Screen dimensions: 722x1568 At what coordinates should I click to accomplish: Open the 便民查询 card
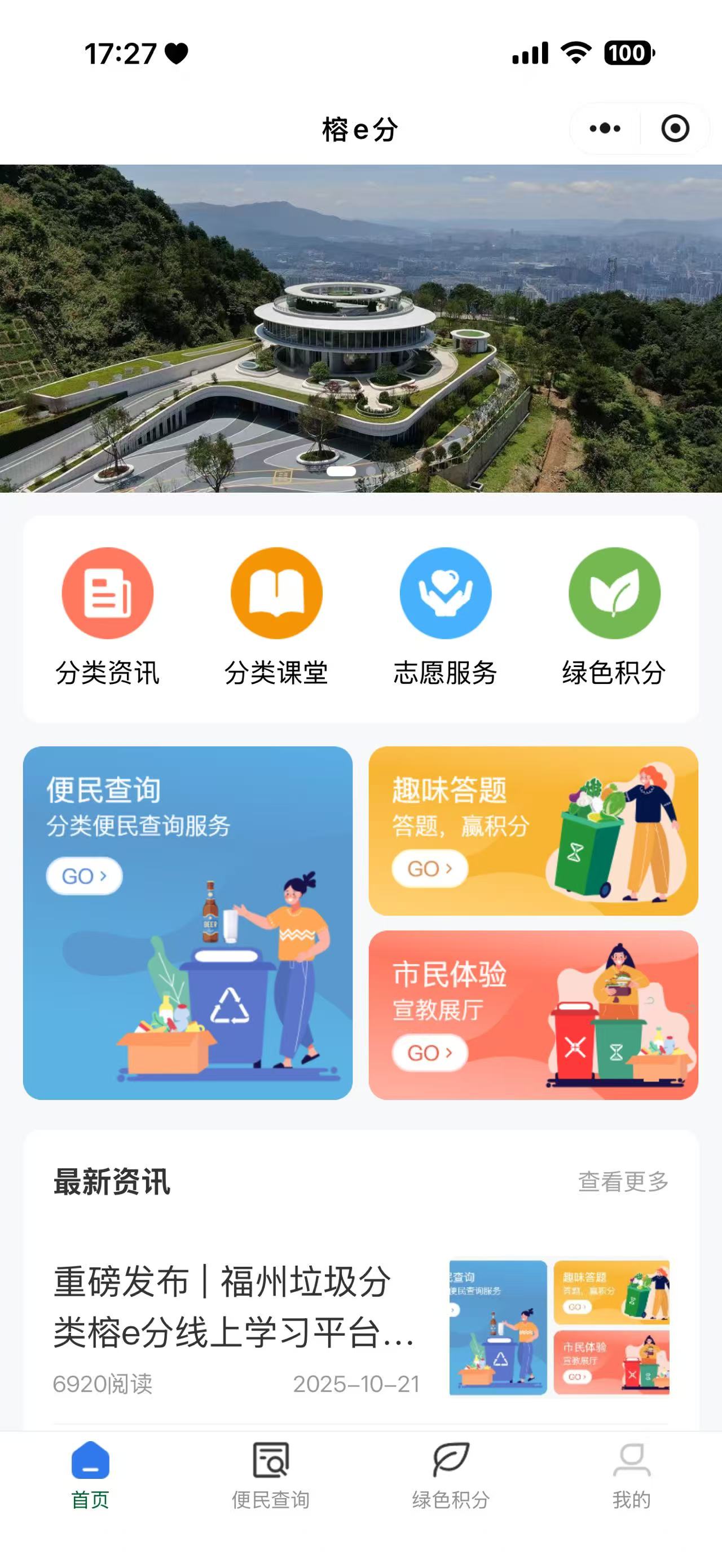coord(187,922)
